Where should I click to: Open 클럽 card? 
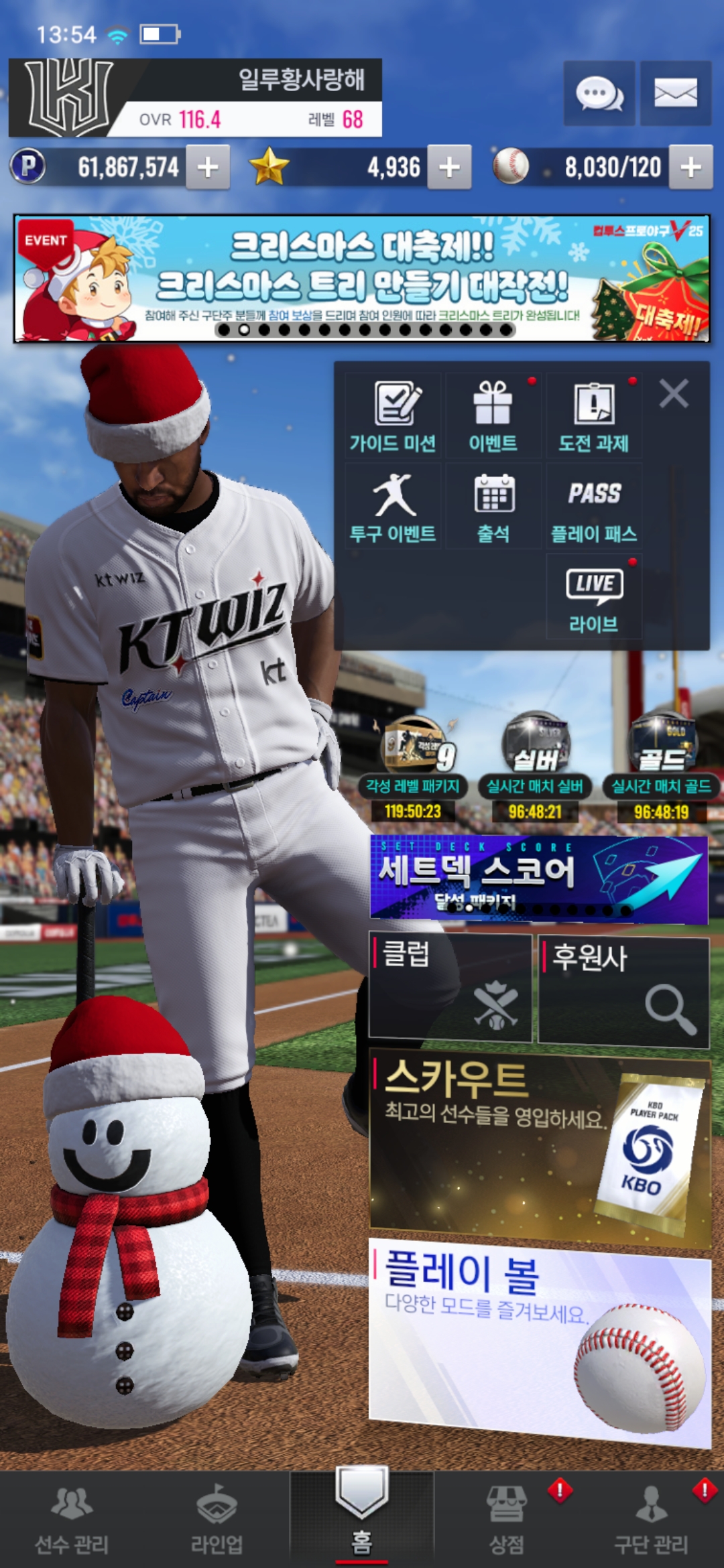pyautogui.click(x=450, y=989)
